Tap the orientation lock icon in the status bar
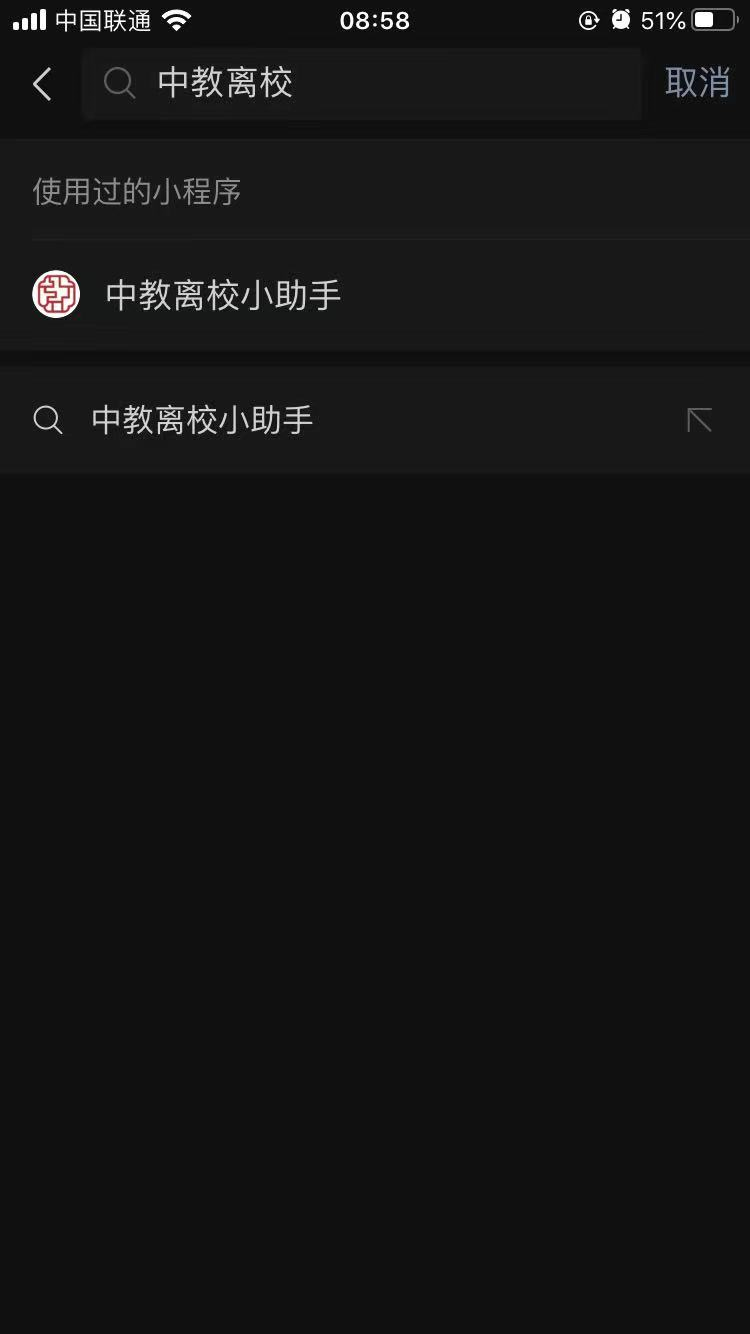Viewport: 750px width, 1334px height. (588, 20)
